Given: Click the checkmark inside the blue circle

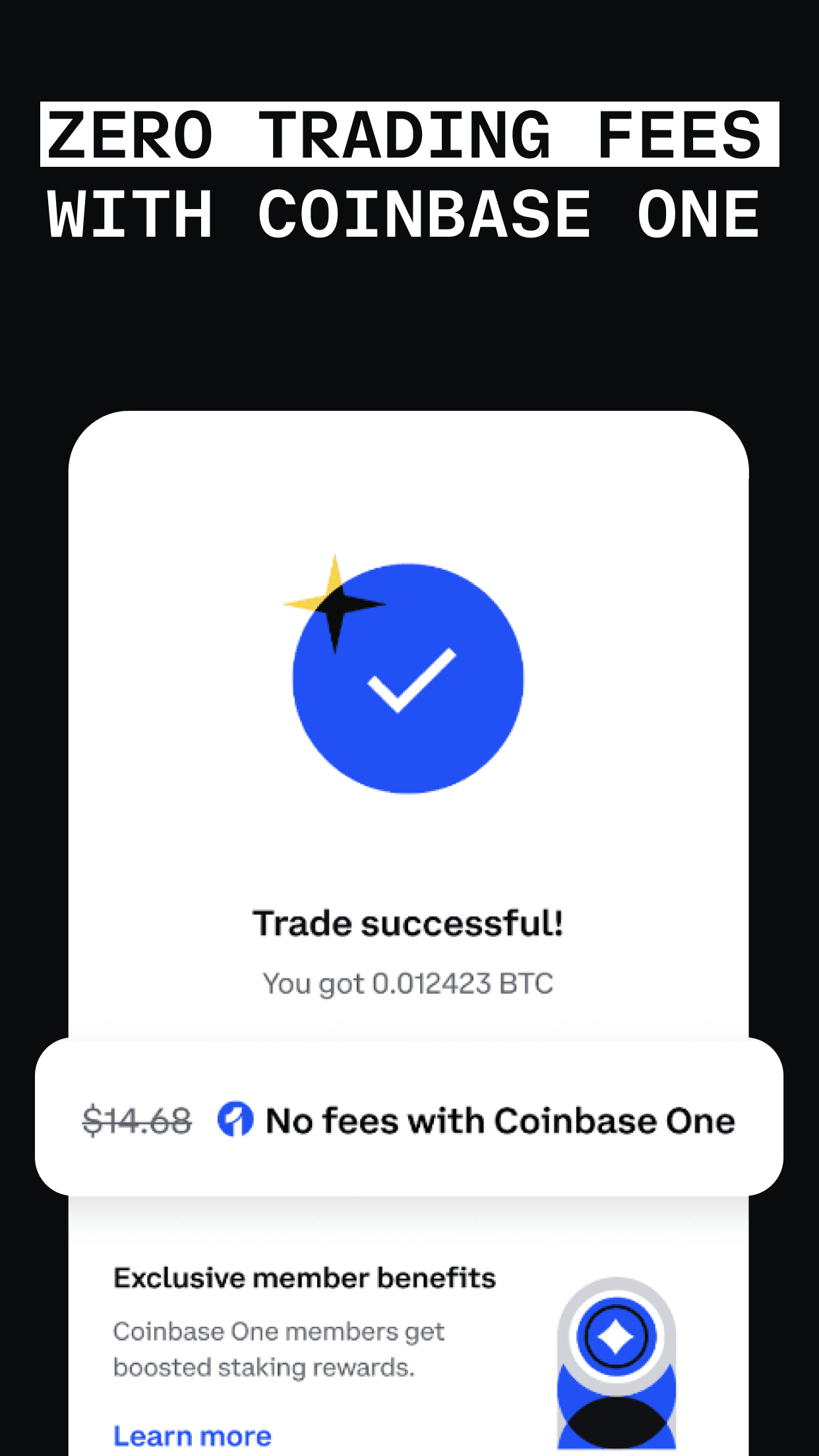Looking at the screenshot, I should click(x=409, y=686).
